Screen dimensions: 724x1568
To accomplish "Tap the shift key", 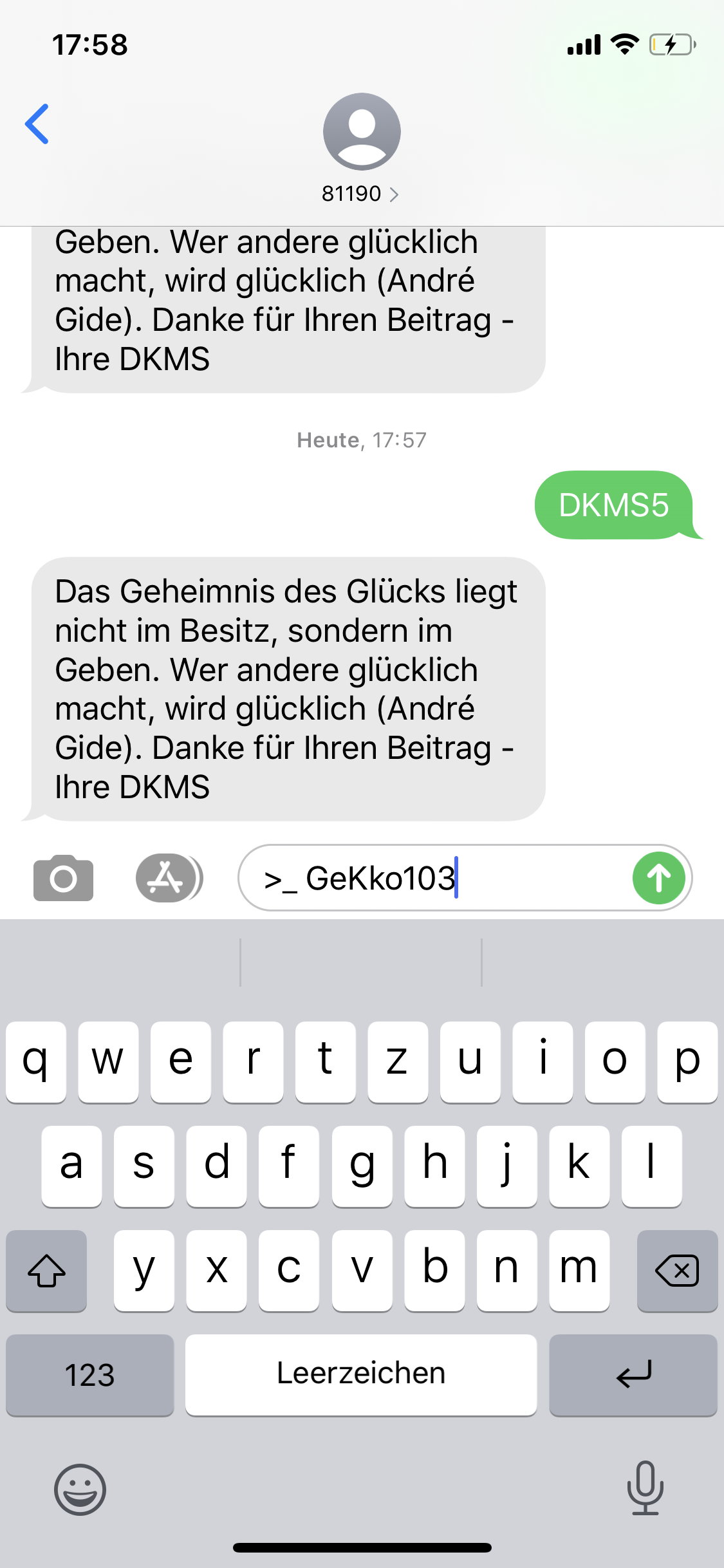I will (x=46, y=1271).
